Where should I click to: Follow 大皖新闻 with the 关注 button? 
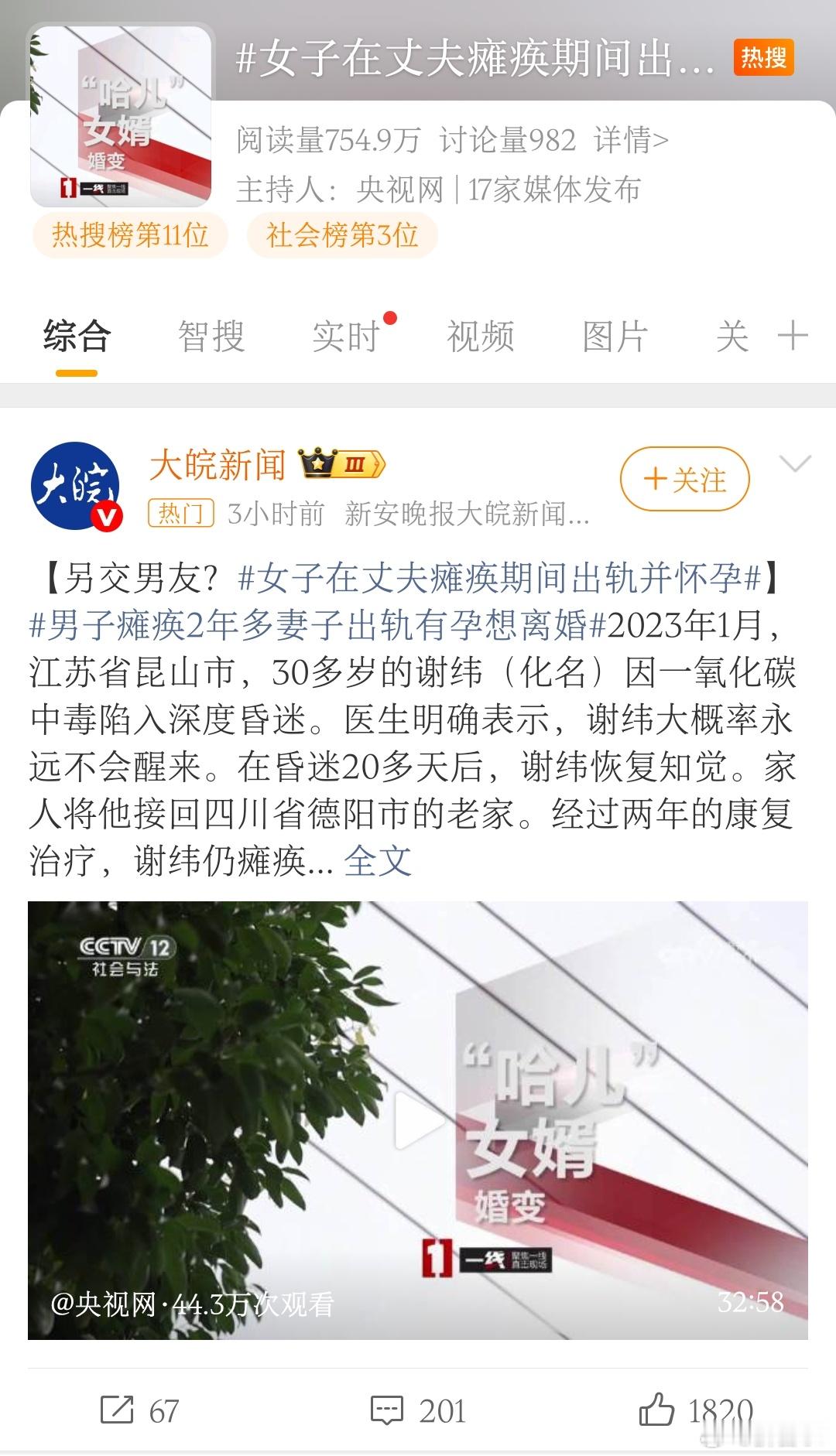684,479
